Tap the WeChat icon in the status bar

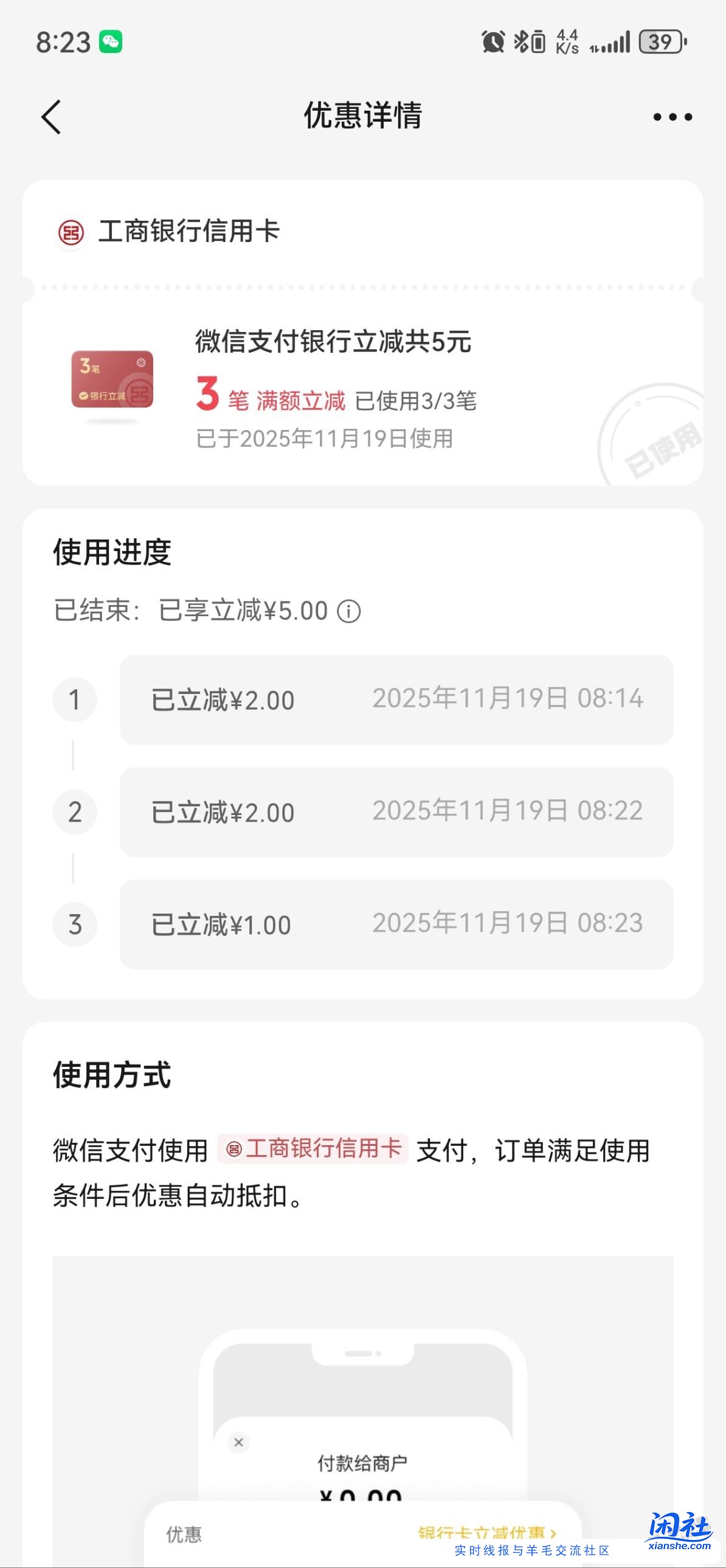tap(111, 41)
